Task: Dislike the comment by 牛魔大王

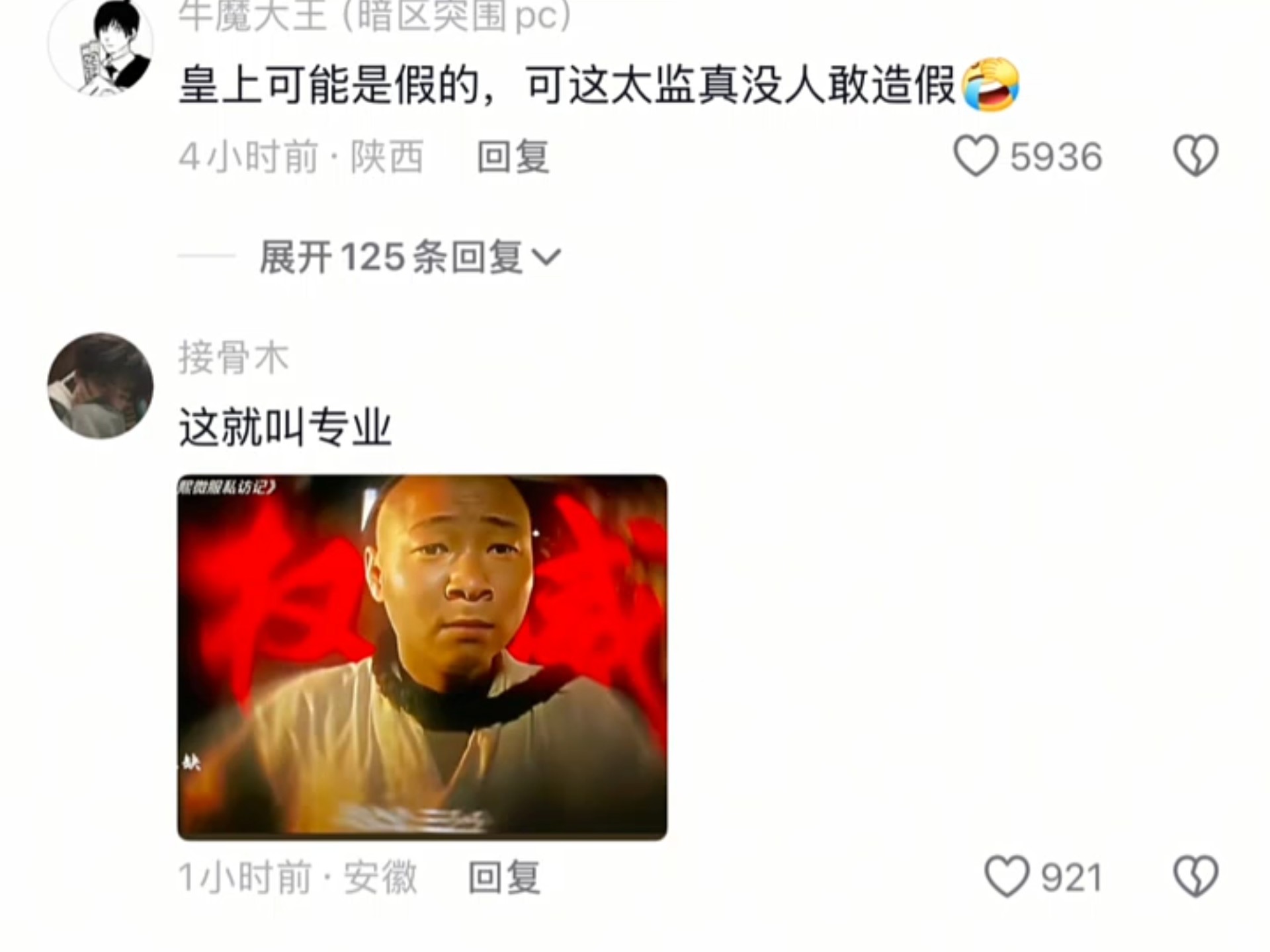Action: 1195,156
